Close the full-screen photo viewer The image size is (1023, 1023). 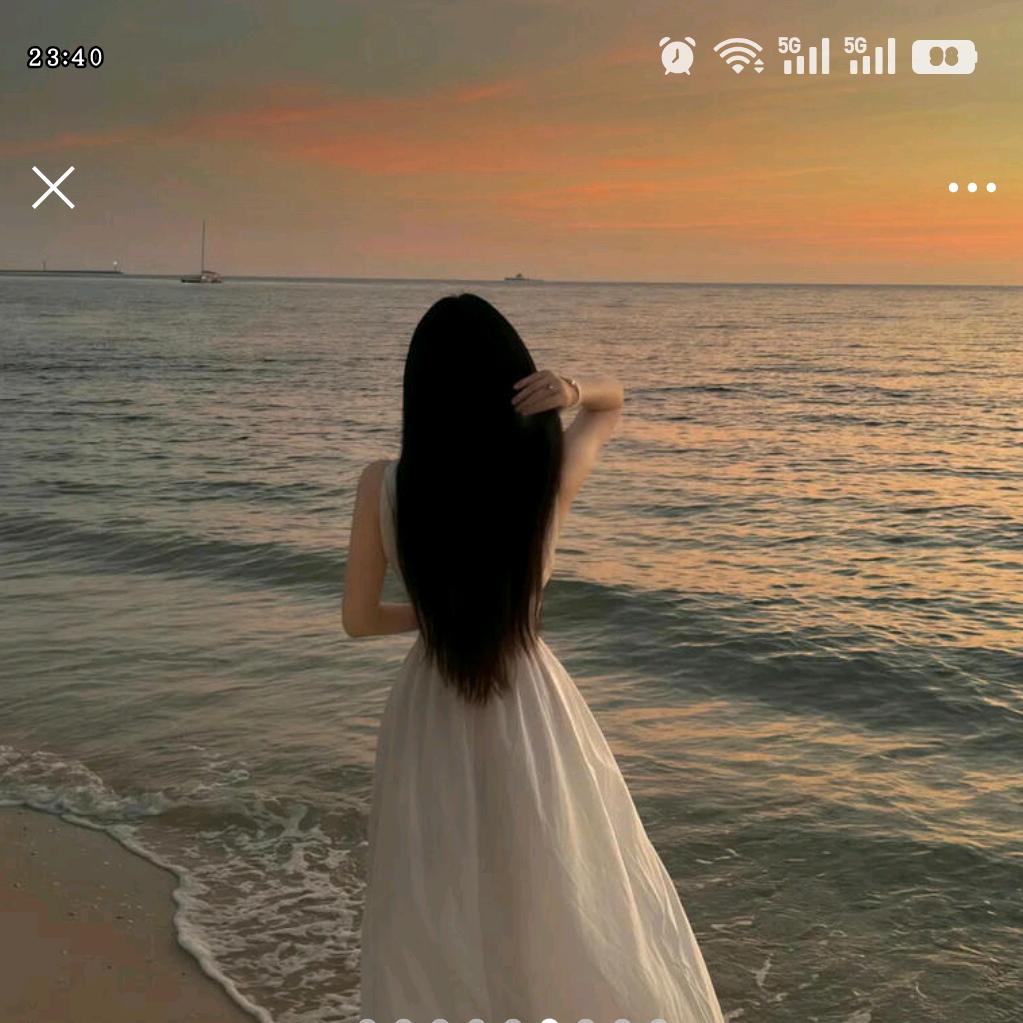coord(53,187)
